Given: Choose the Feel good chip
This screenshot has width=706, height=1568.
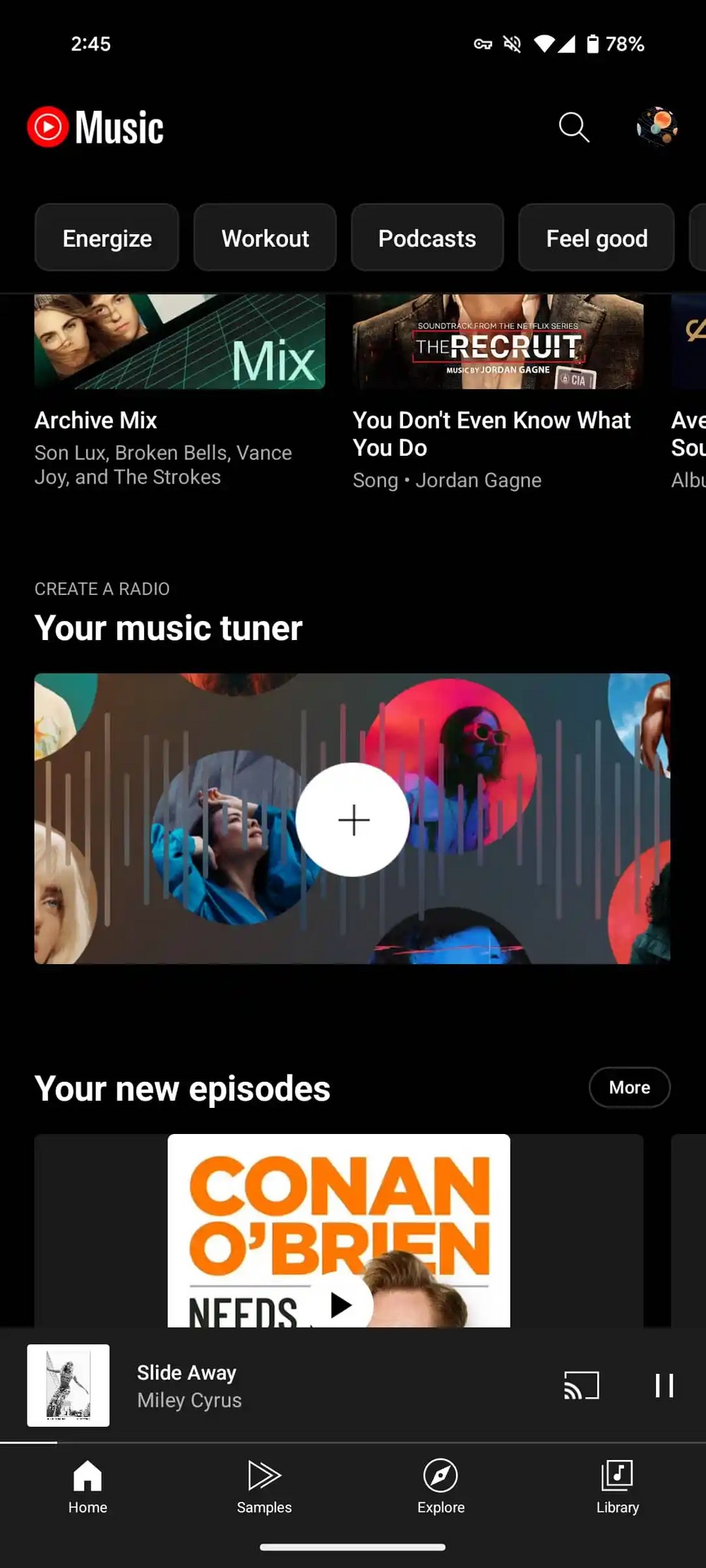Looking at the screenshot, I should coord(597,238).
